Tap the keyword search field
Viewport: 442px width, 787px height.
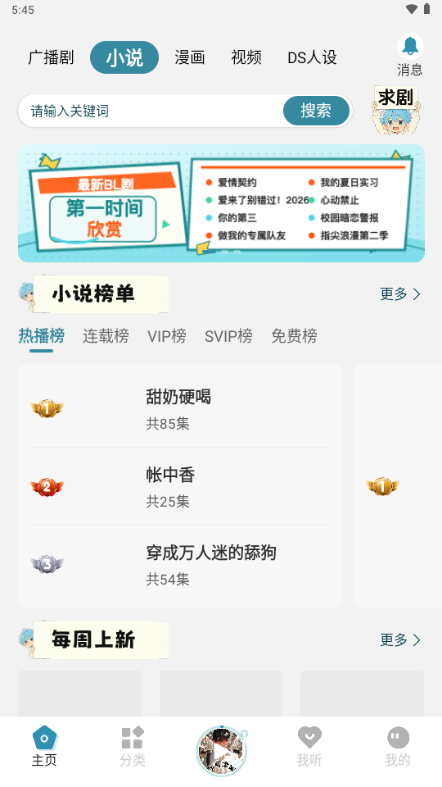click(x=151, y=111)
